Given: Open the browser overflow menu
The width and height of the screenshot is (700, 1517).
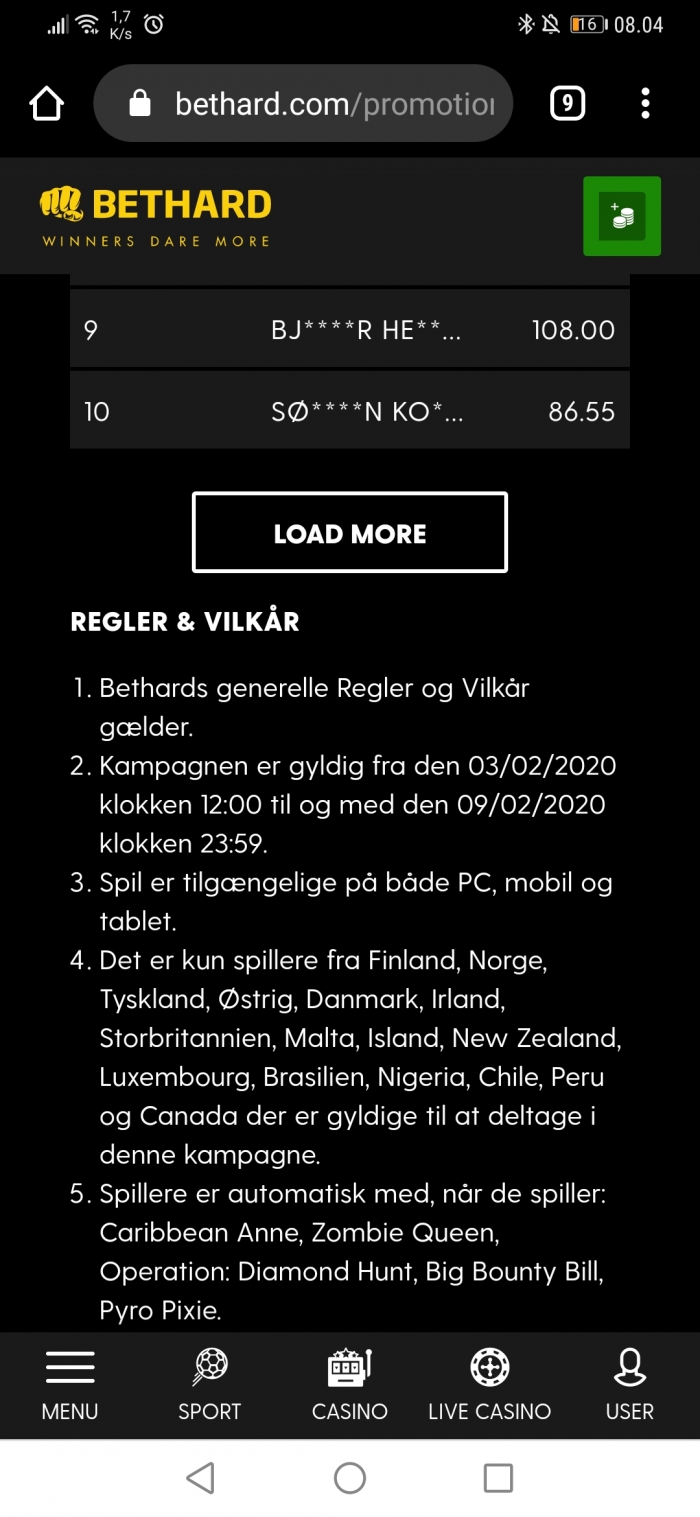Looking at the screenshot, I should coord(645,103).
